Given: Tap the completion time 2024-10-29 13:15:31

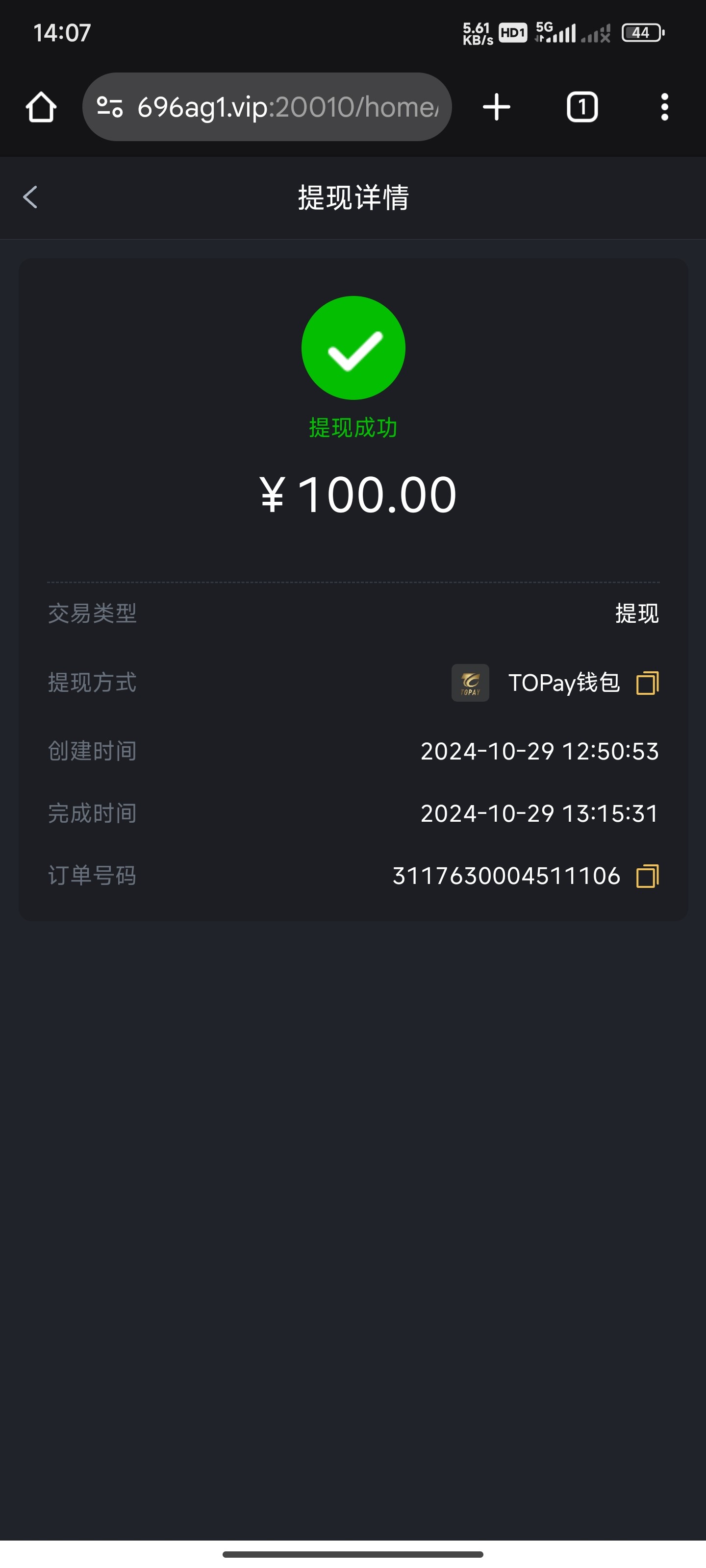Looking at the screenshot, I should [x=538, y=813].
